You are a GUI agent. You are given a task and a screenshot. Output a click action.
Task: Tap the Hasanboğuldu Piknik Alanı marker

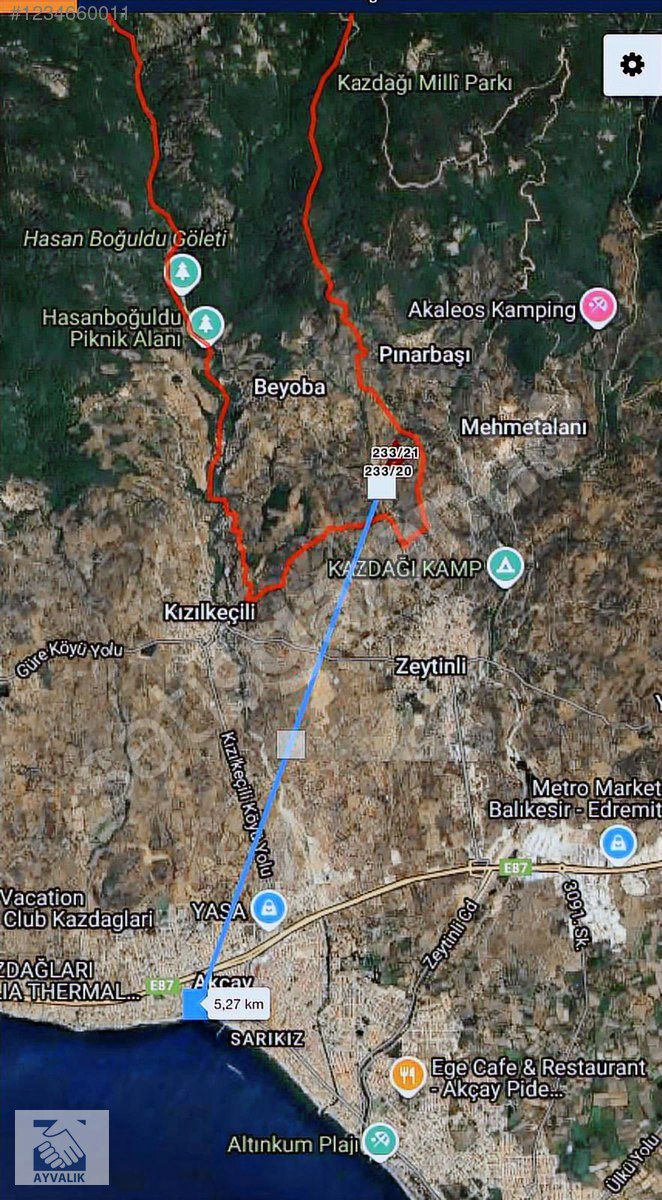tap(206, 325)
